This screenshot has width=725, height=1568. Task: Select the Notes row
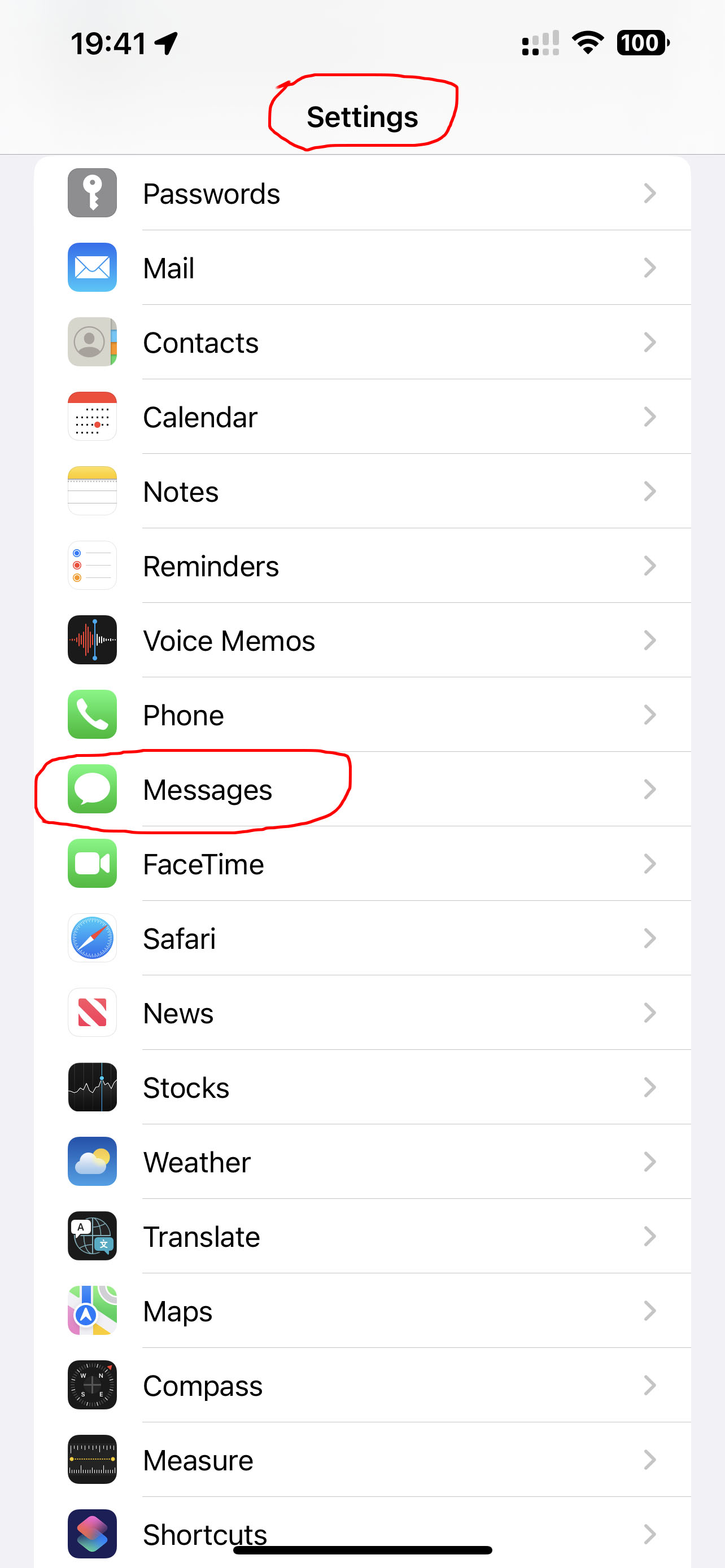click(x=362, y=491)
